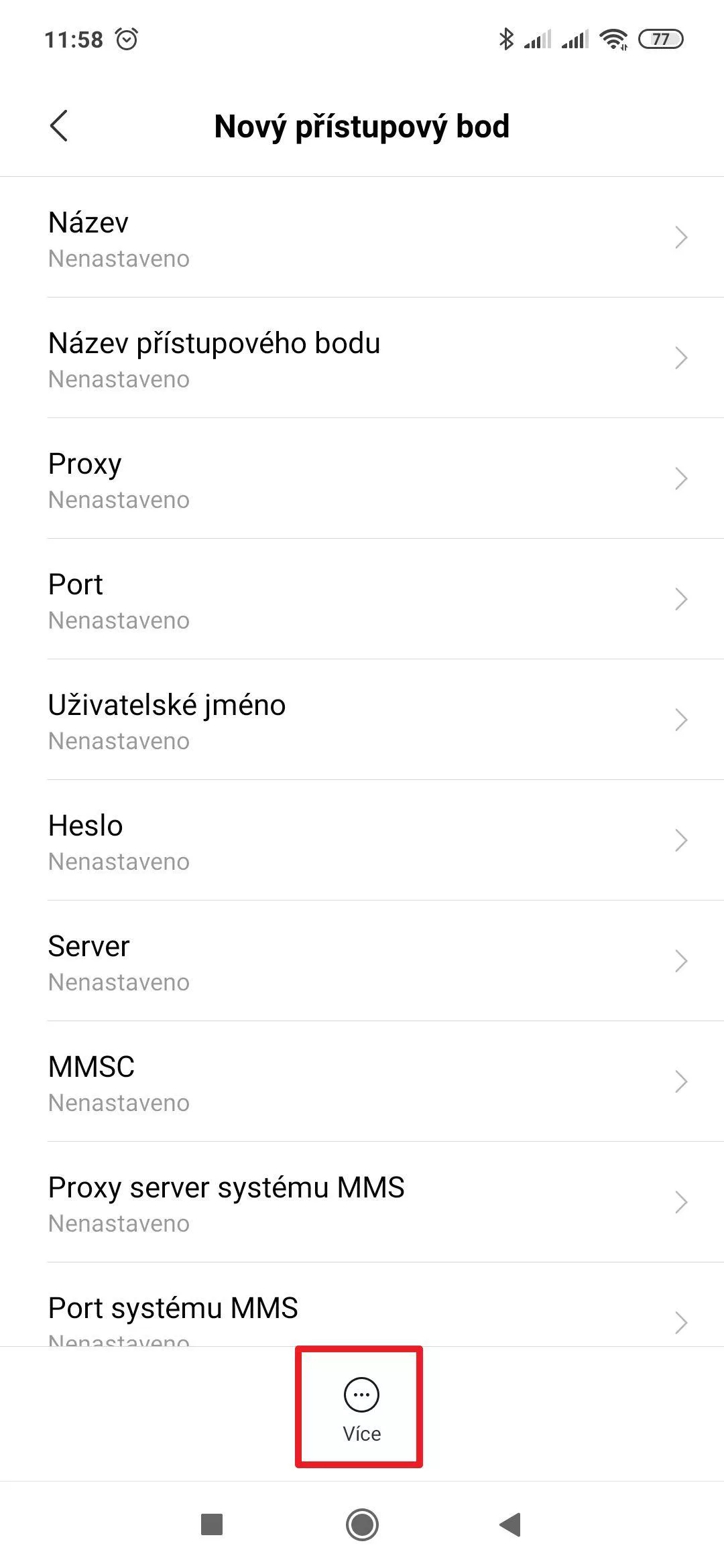This screenshot has width=724, height=1568.
Task: Open Uživatelské jméno row
Action: click(362, 720)
